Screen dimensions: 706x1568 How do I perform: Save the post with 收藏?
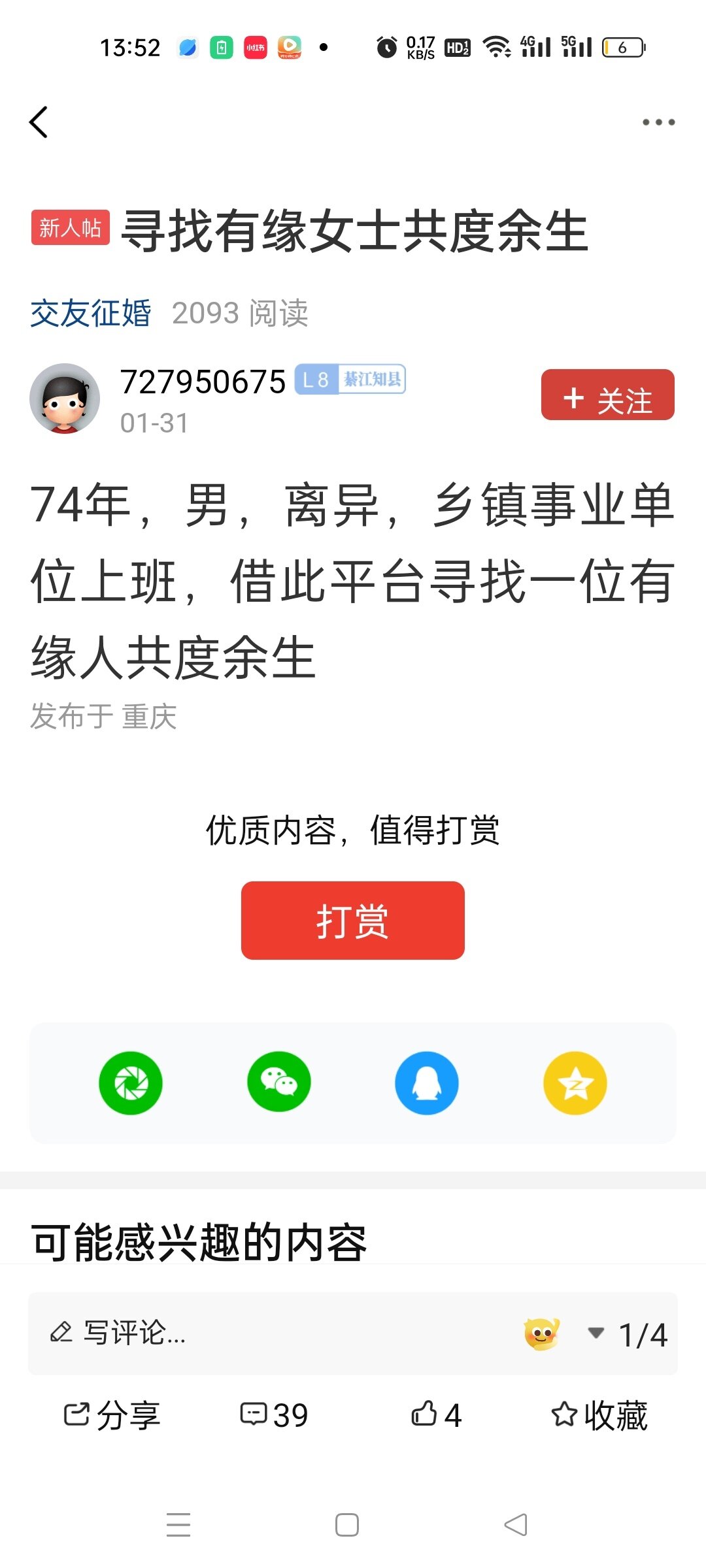pyautogui.click(x=599, y=1415)
